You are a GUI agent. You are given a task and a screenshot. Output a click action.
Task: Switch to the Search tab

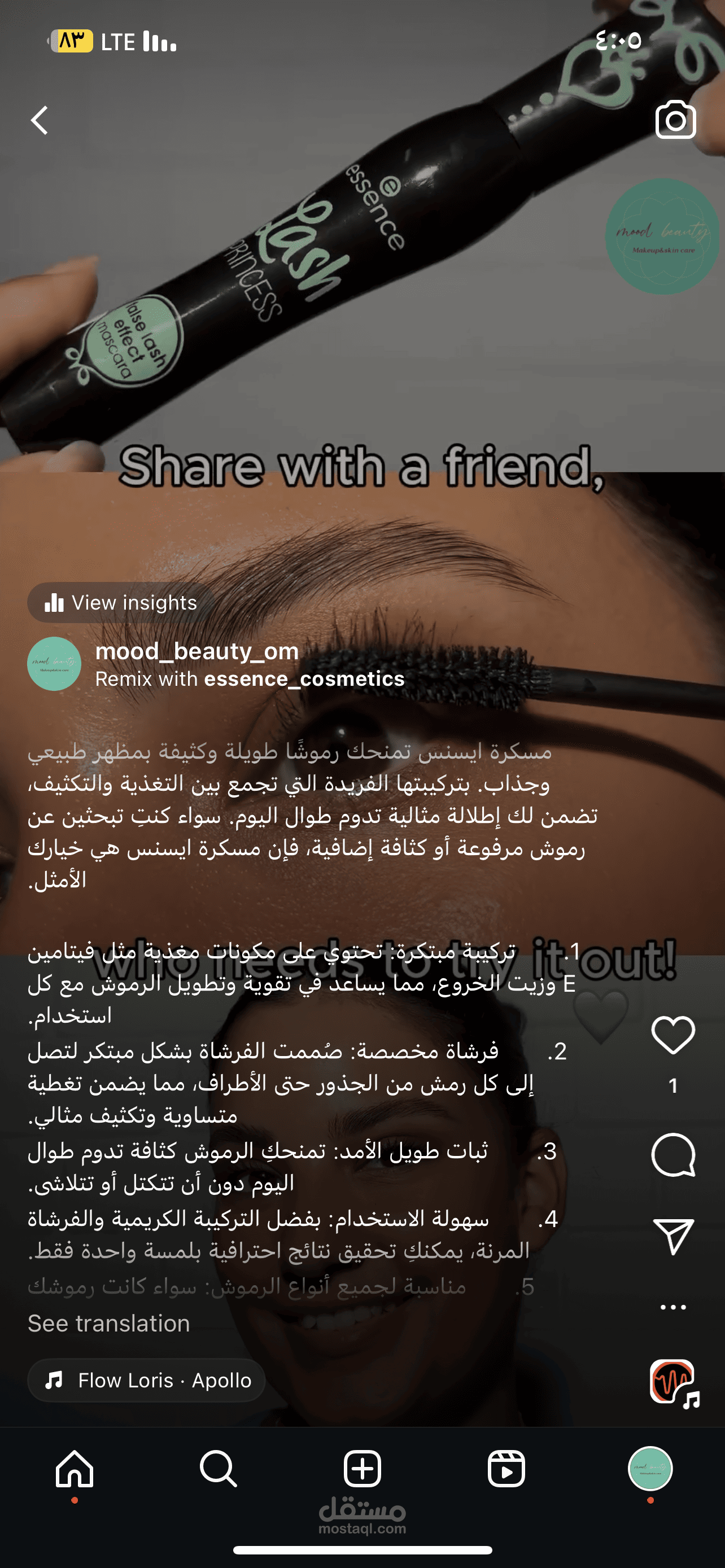tap(219, 1469)
